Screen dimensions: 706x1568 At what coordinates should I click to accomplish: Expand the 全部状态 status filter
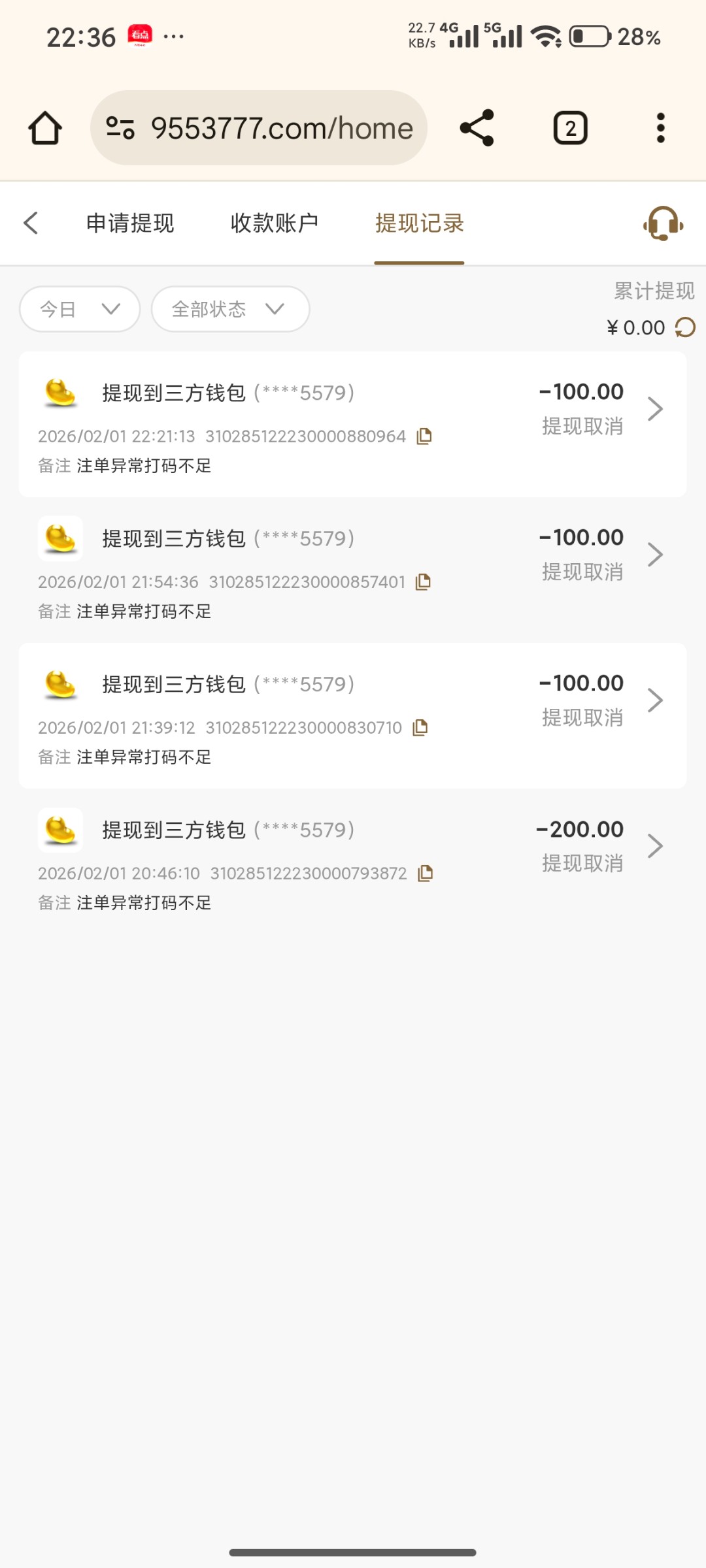[x=230, y=309]
